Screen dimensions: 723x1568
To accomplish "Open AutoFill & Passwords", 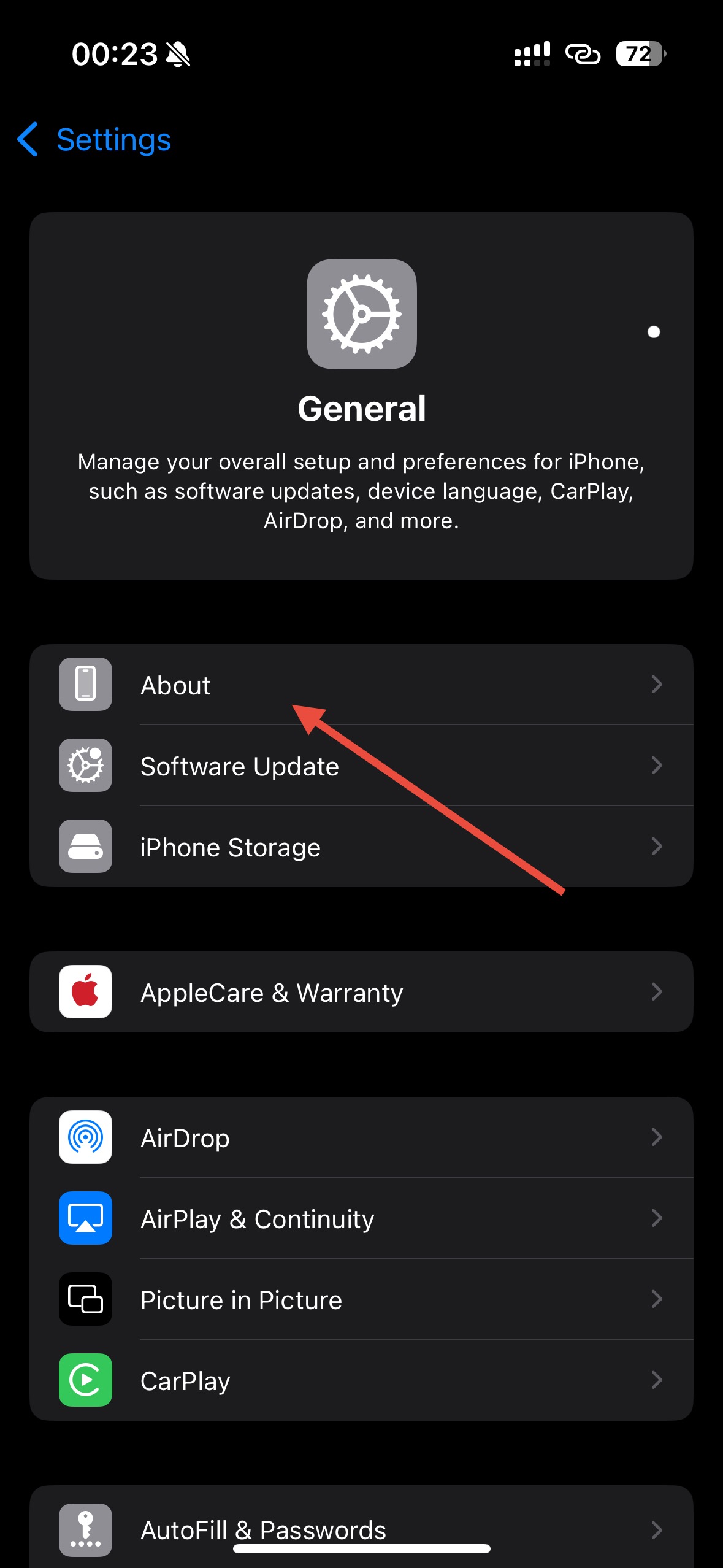I will (x=361, y=1529).
